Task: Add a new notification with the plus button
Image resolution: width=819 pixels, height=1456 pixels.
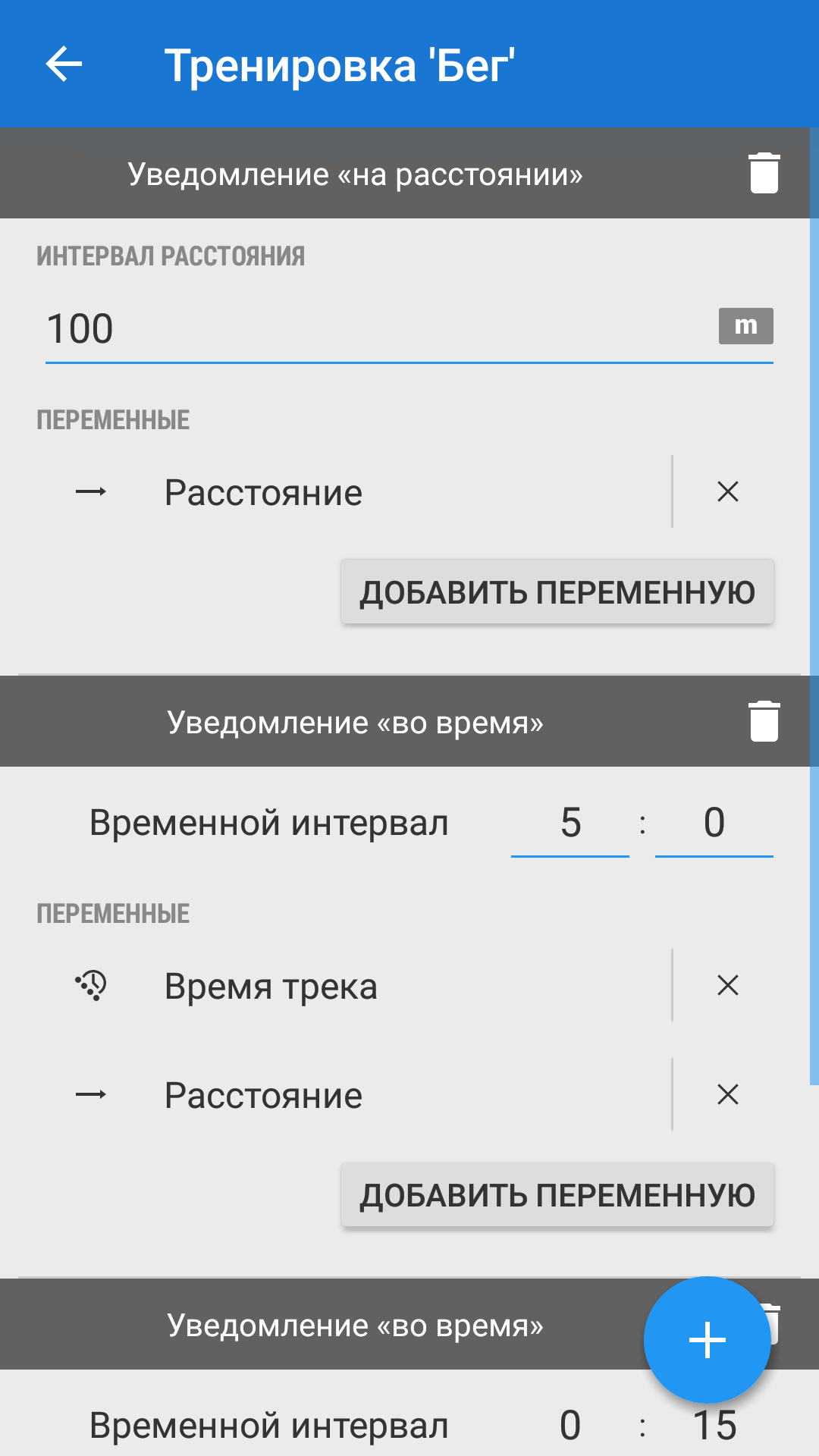Action: coord(707,1340)
